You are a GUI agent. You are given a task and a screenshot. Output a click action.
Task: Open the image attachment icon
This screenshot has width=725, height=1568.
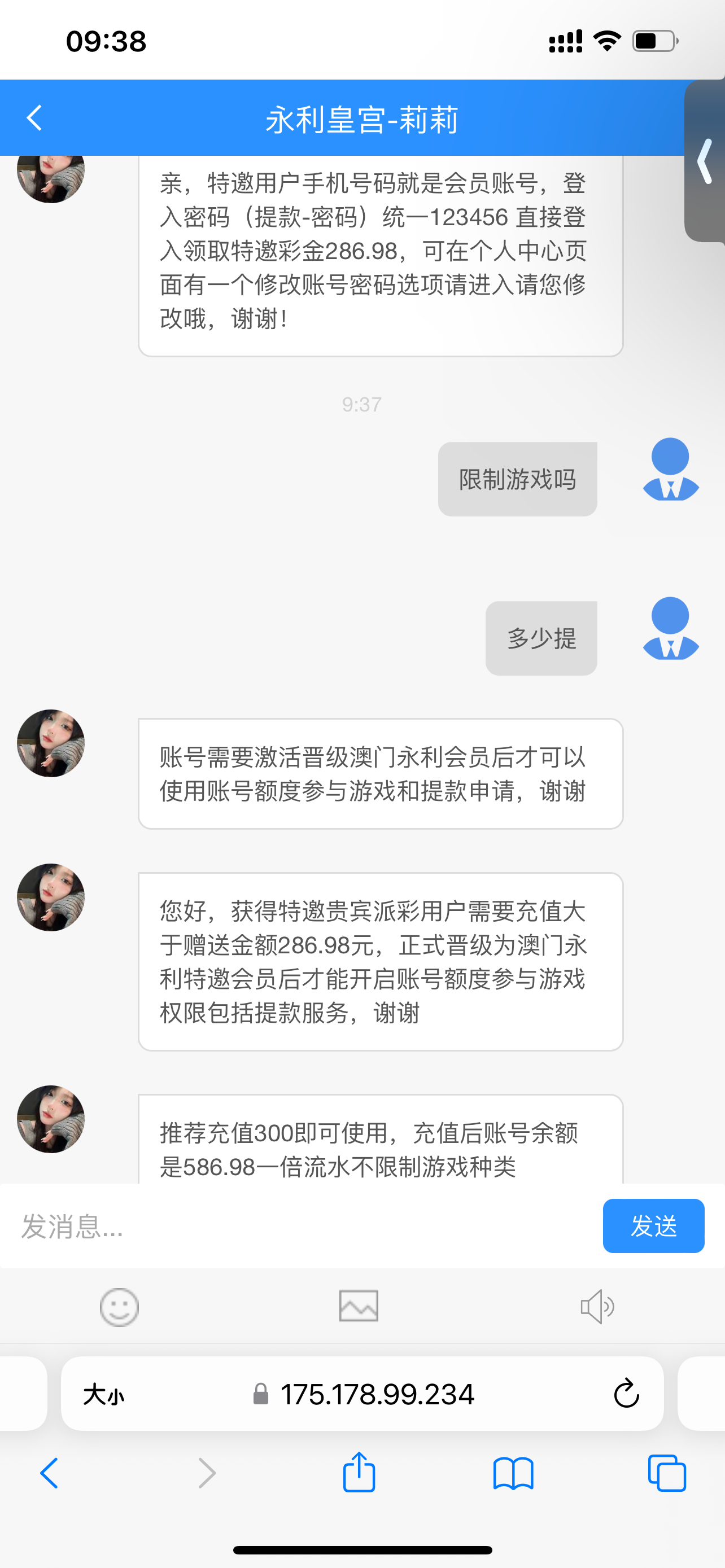(358, 1304)
